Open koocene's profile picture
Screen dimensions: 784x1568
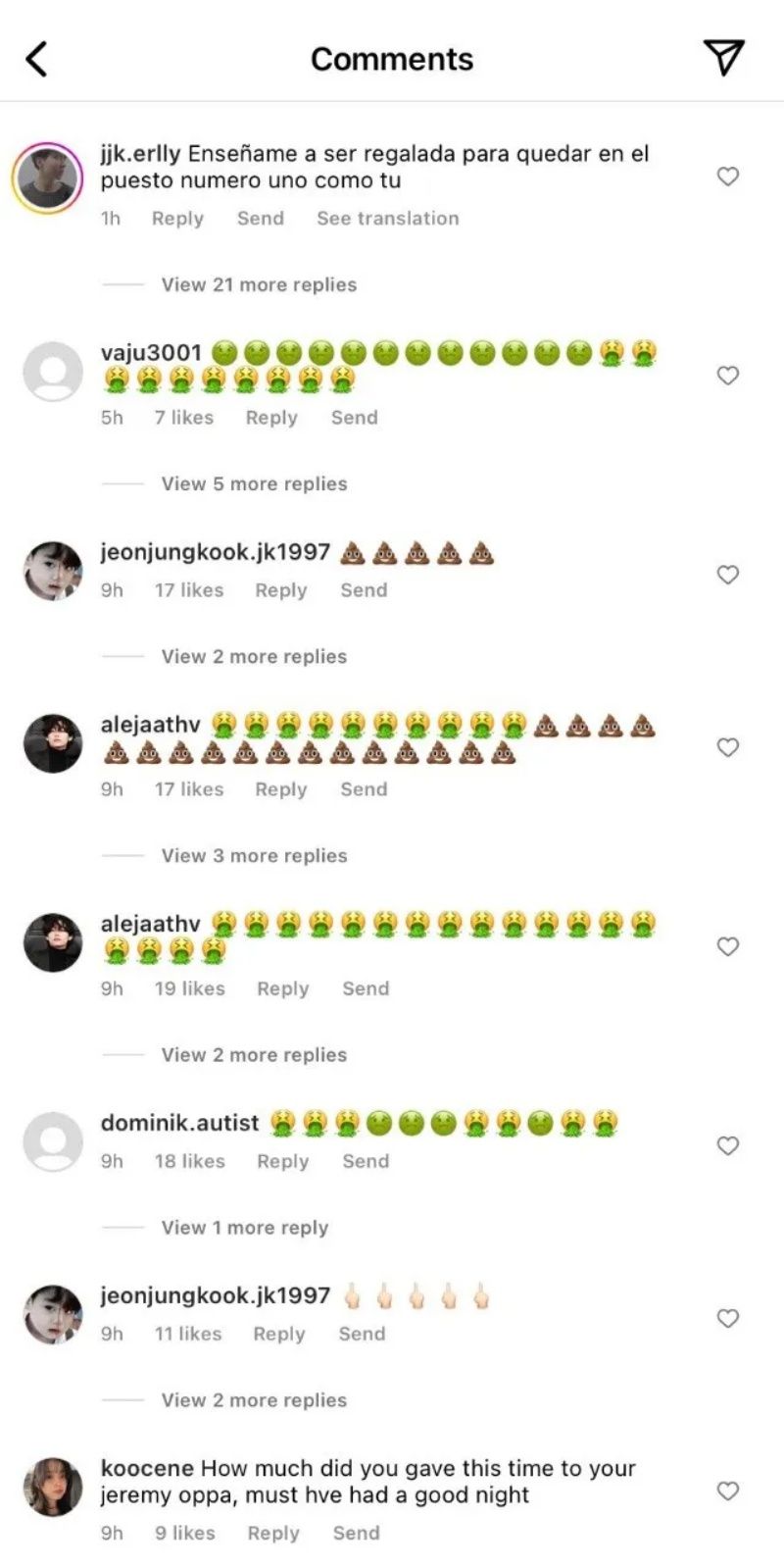pos(53,1487)
